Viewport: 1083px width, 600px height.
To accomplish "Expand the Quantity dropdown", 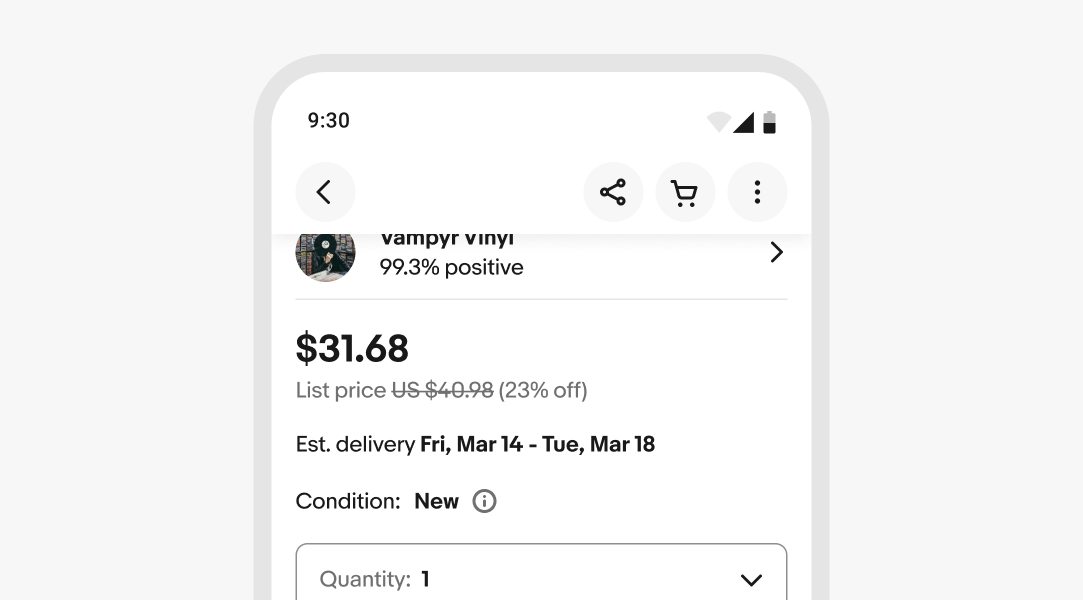I will tap(541, 578).
